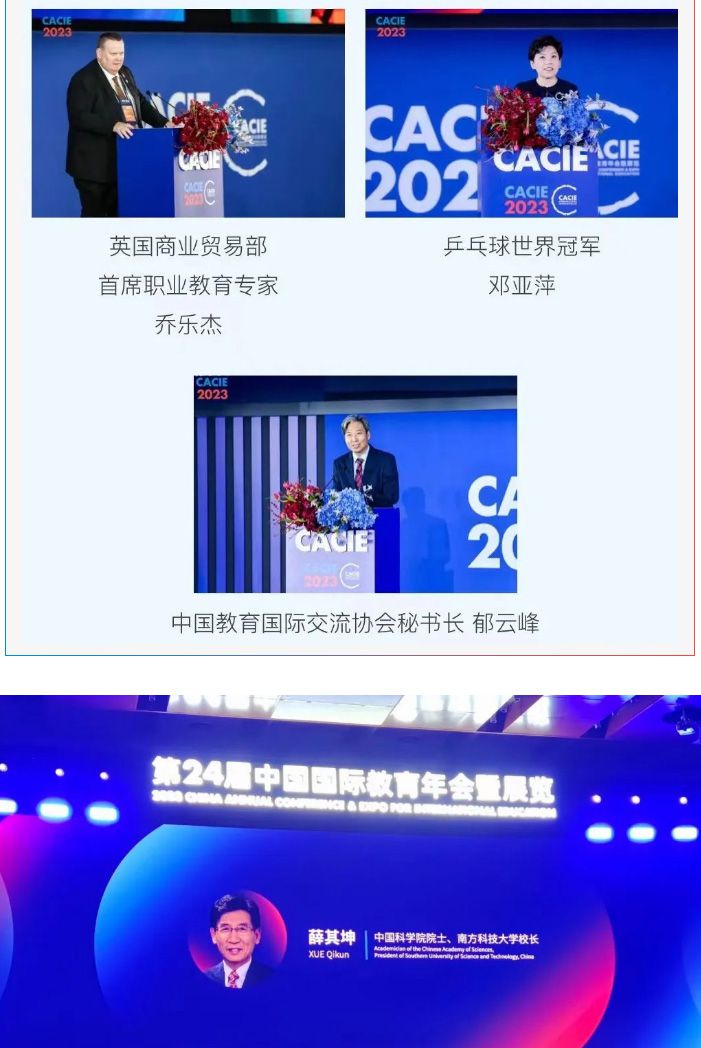
Task: View the photo of 邓亚萍 speaking
Action: (521, 113)
